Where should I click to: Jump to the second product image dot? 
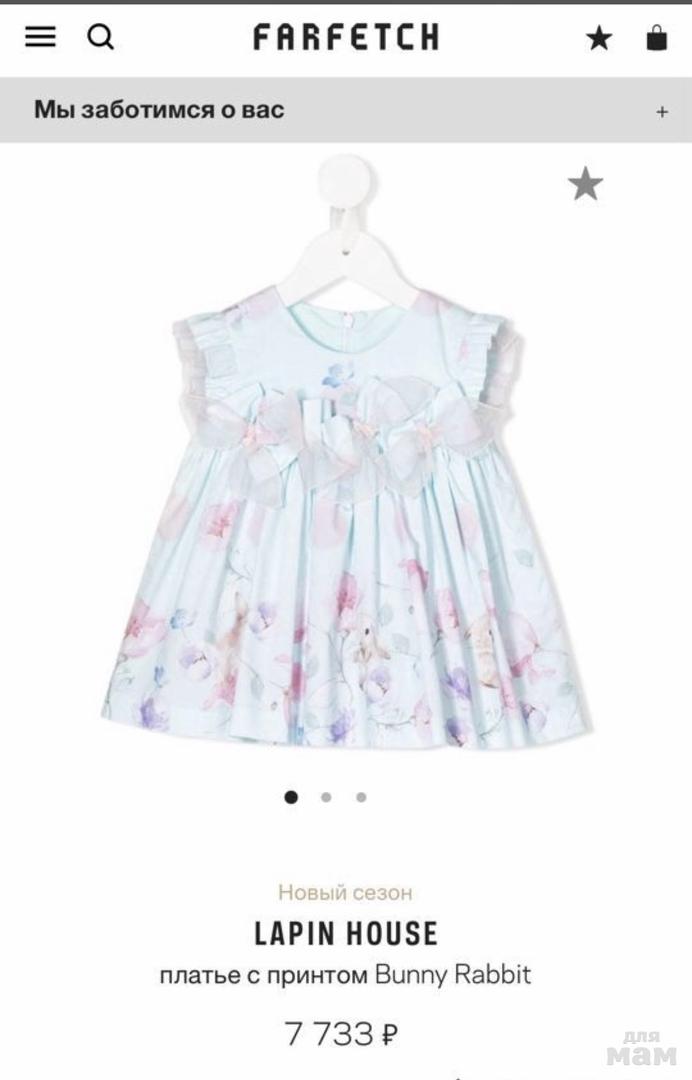coord(326,797)
